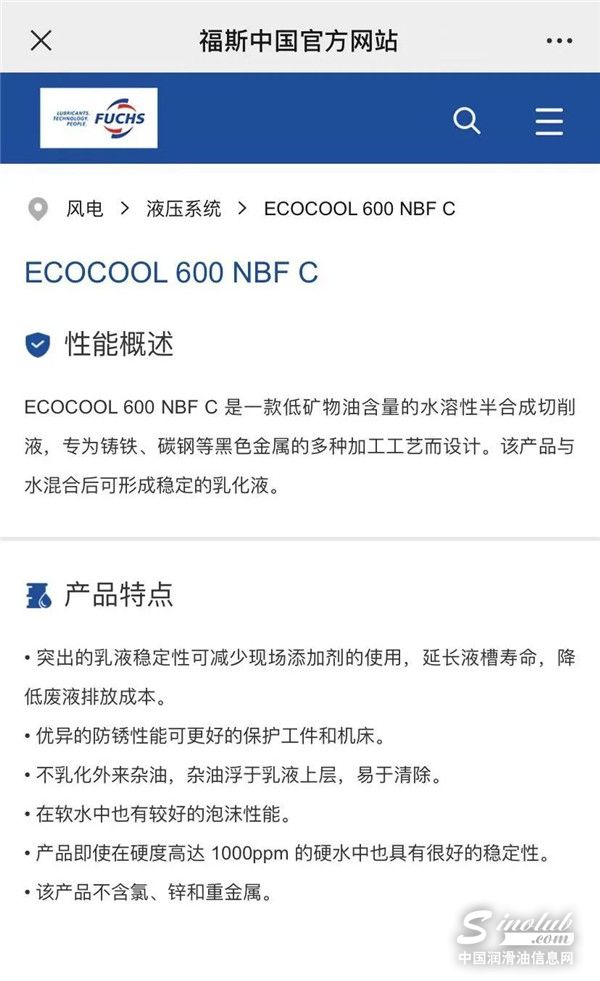The height and width of the screenshot is (981, 600).
Task: Open the 液压系统 breadcrumb link
Action: [184, 209]
